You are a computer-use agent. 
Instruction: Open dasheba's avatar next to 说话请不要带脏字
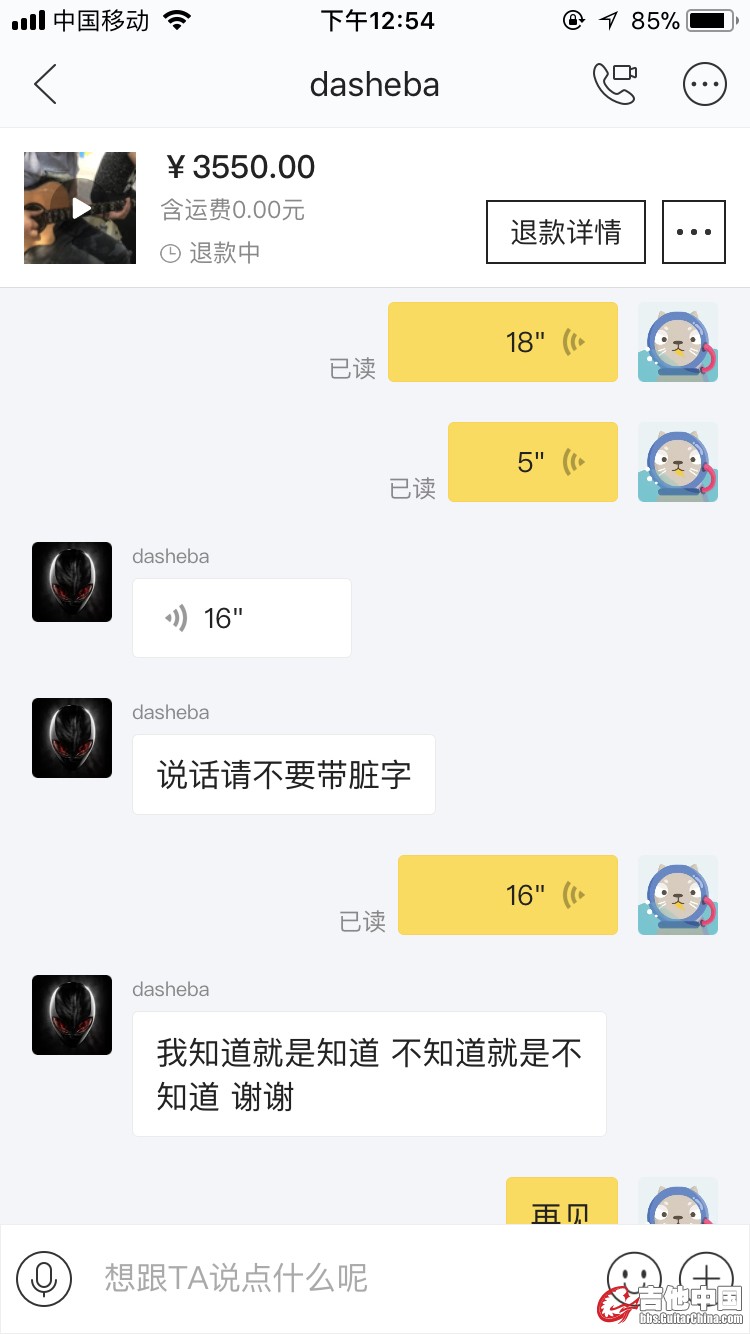click(x=72, y=738)
